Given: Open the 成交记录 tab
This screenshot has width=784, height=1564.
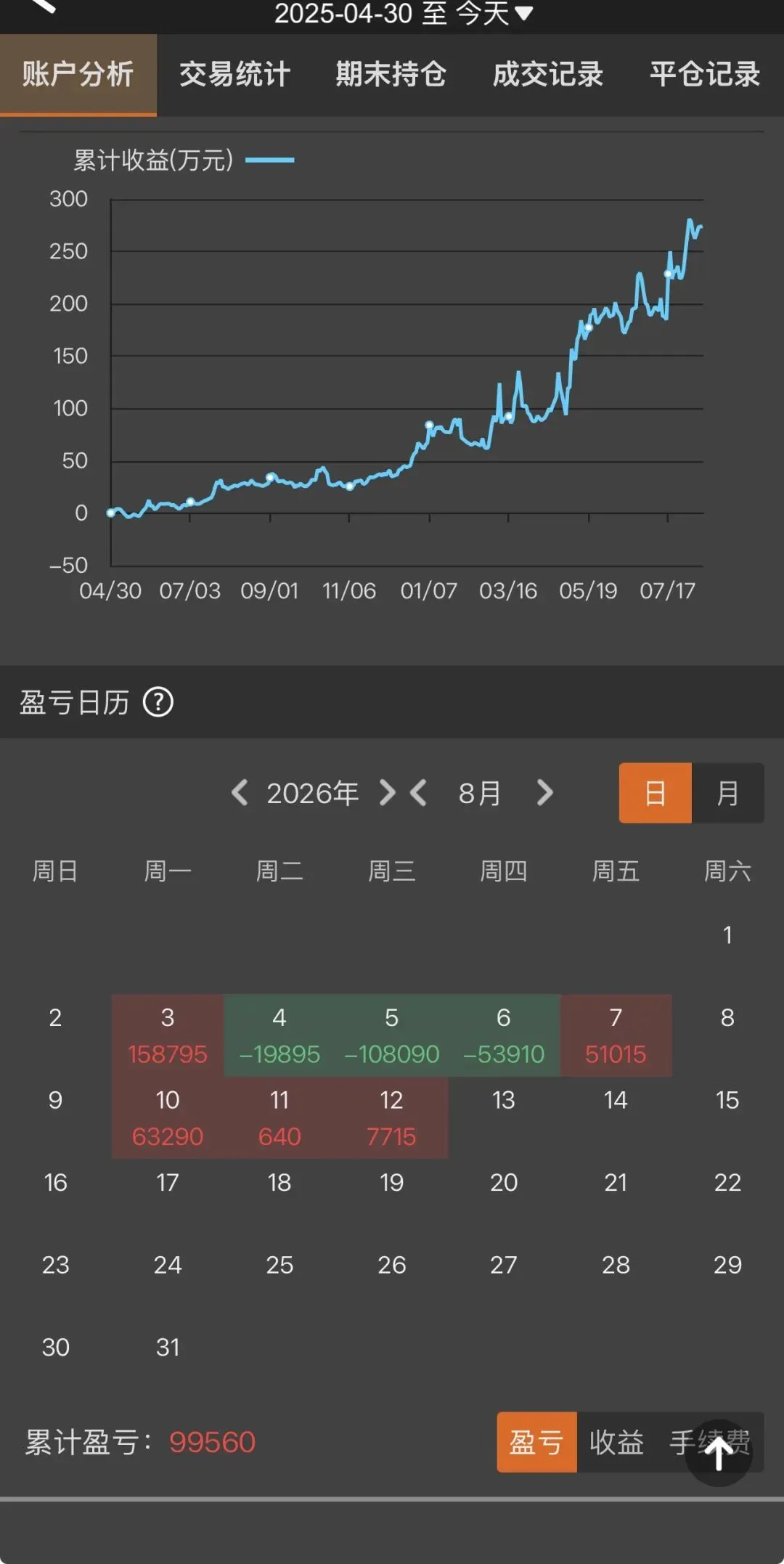Looking at the screenshot, I should (x=548, y=75).
